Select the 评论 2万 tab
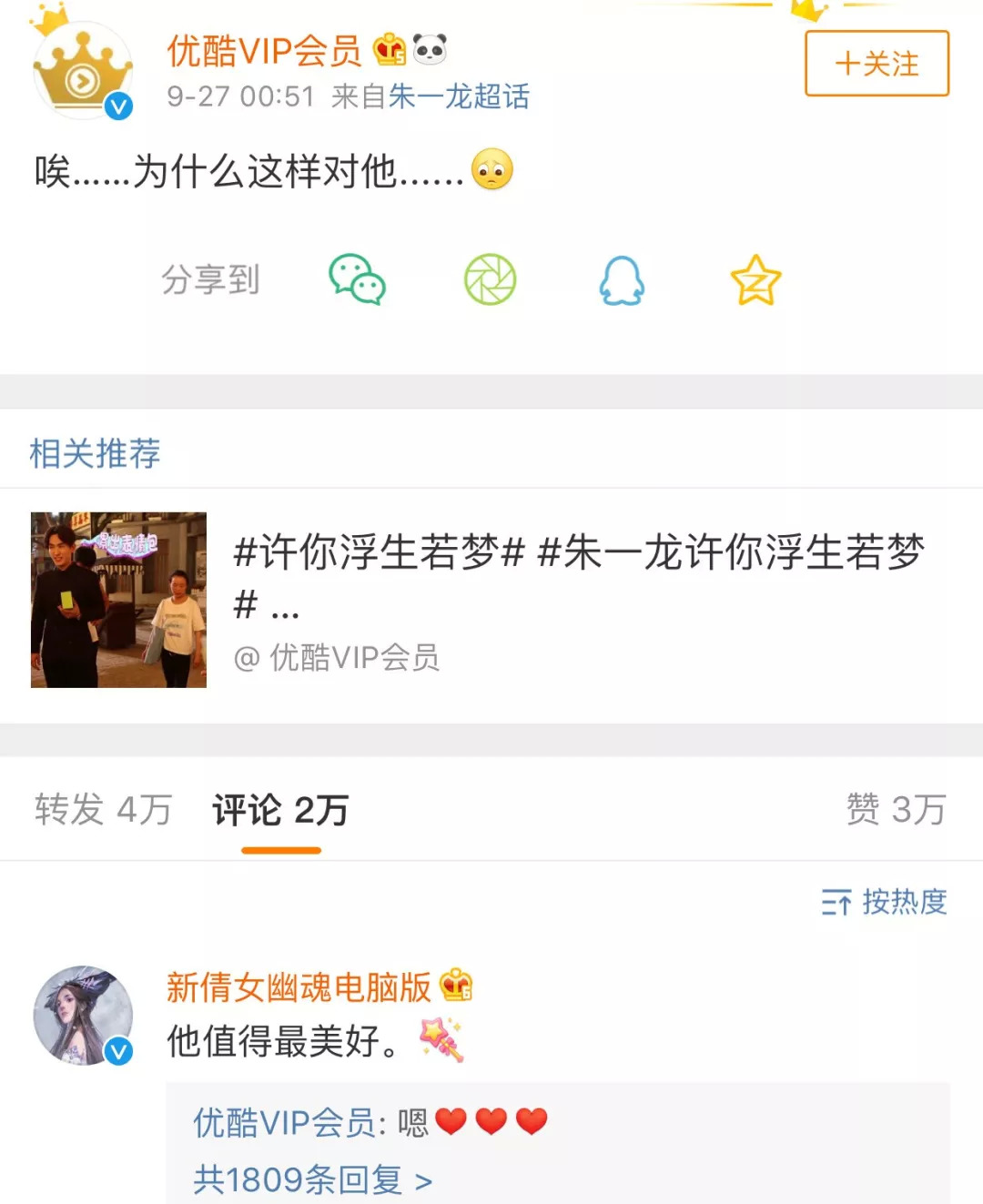Viewport: 983px width, 1204px height. coord(280,810)
